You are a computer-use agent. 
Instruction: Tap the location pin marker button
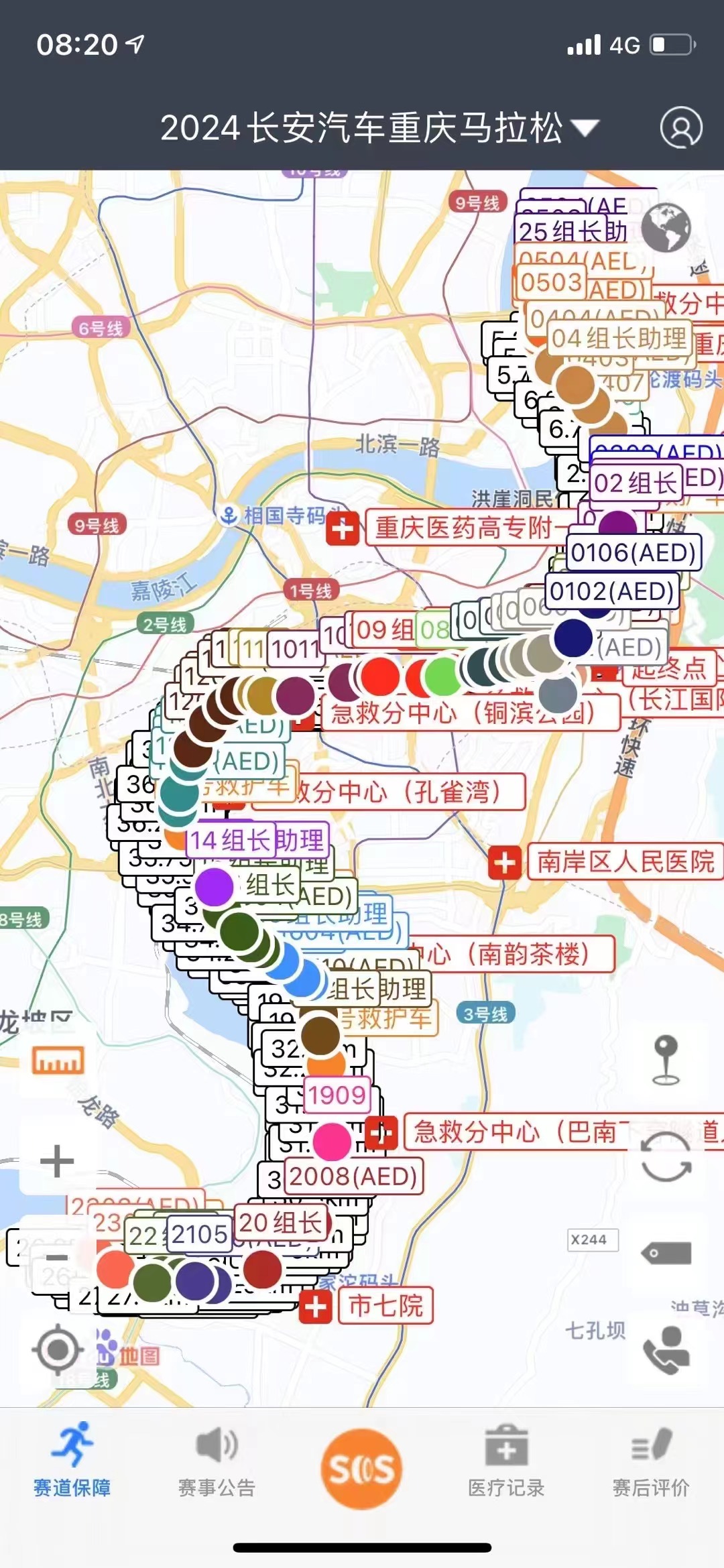(666, 1061)
